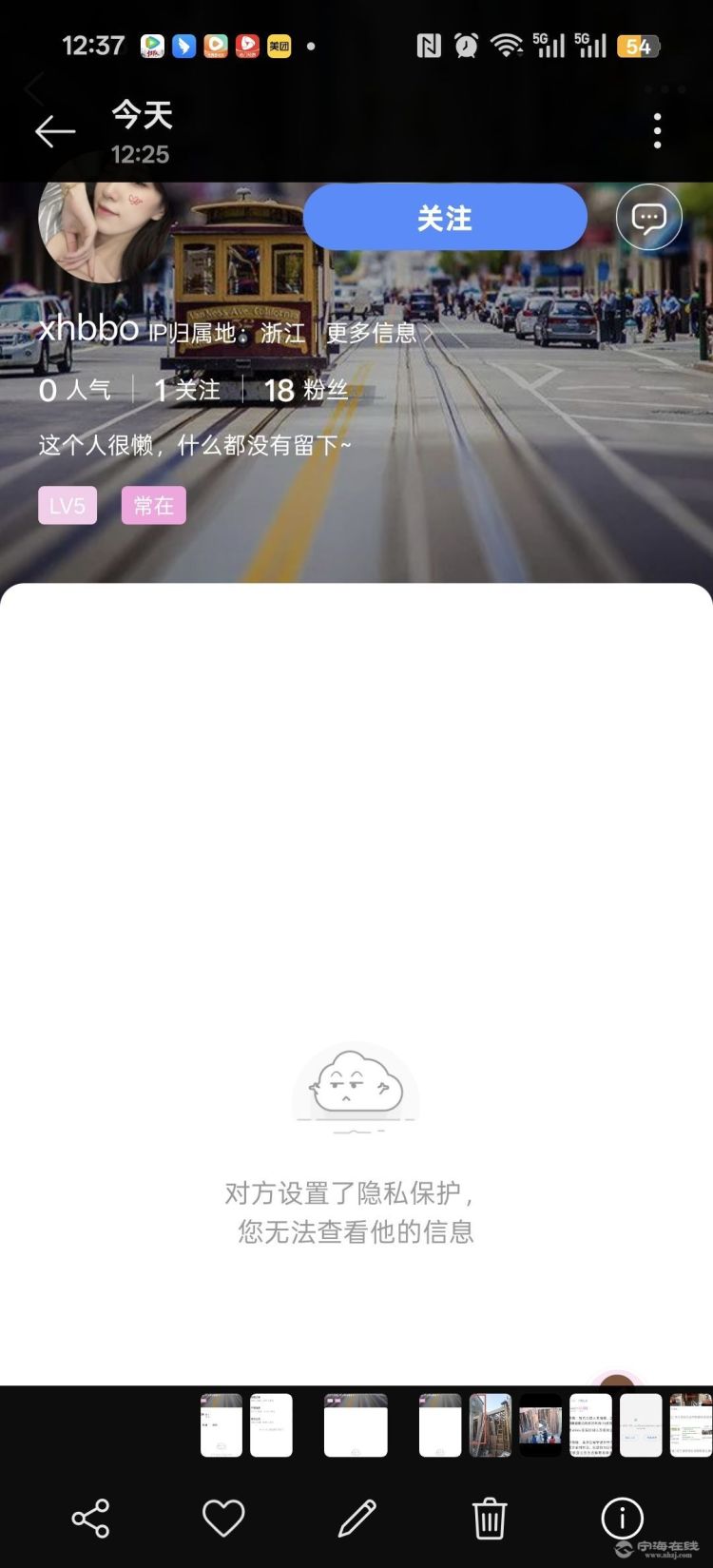Viewport: 713px width, 1568px height.
Task: Open the three-dot overflow menu
Action: point(657,131)
